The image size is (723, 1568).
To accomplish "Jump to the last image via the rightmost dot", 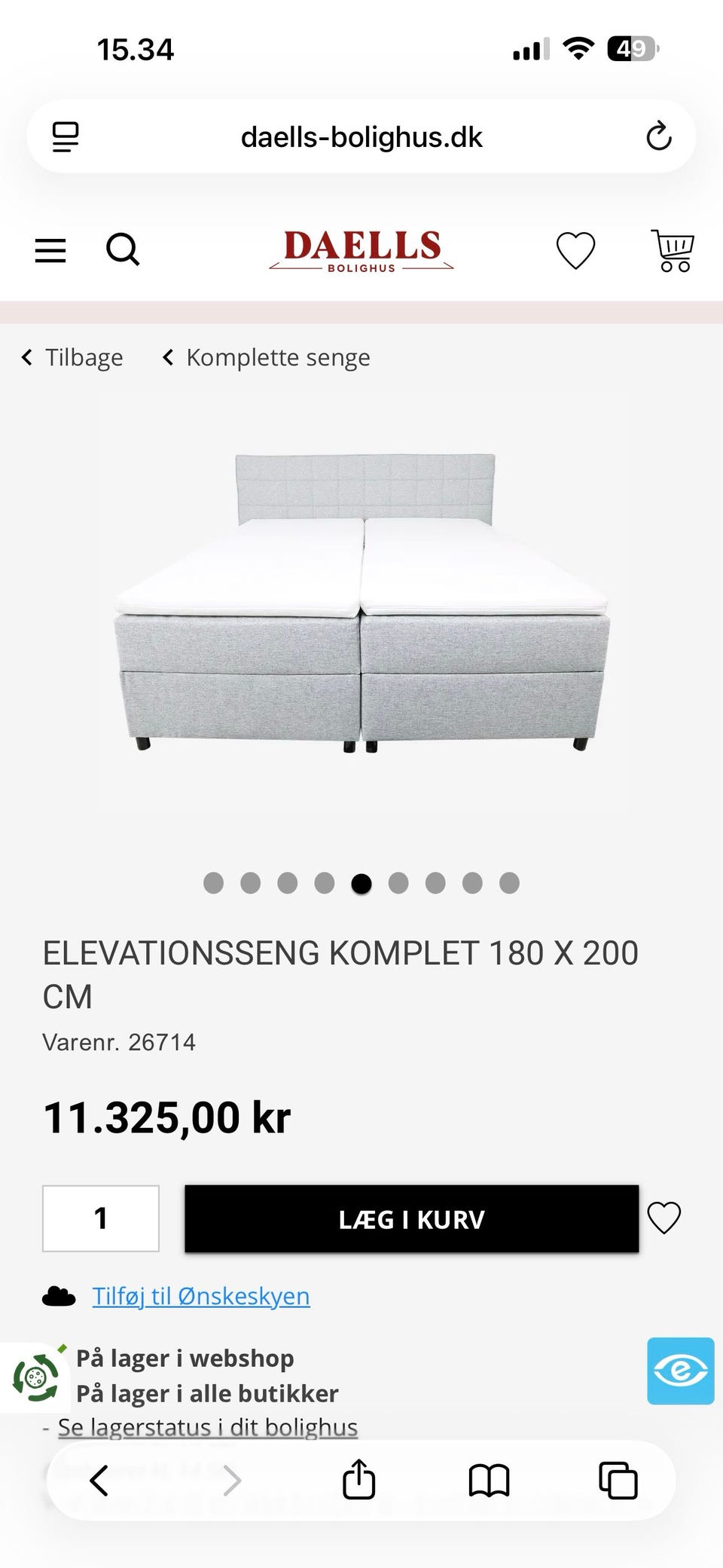I will point(509,883).
